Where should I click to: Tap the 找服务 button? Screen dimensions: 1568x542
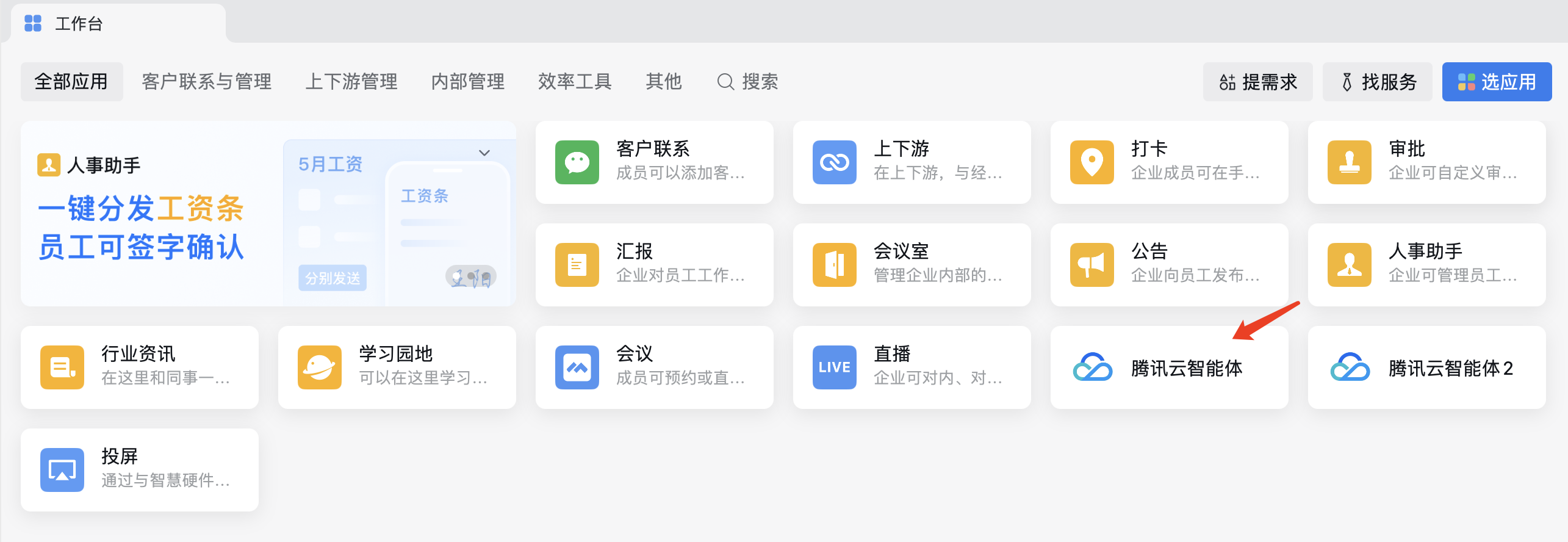[x=1377, y=82]
